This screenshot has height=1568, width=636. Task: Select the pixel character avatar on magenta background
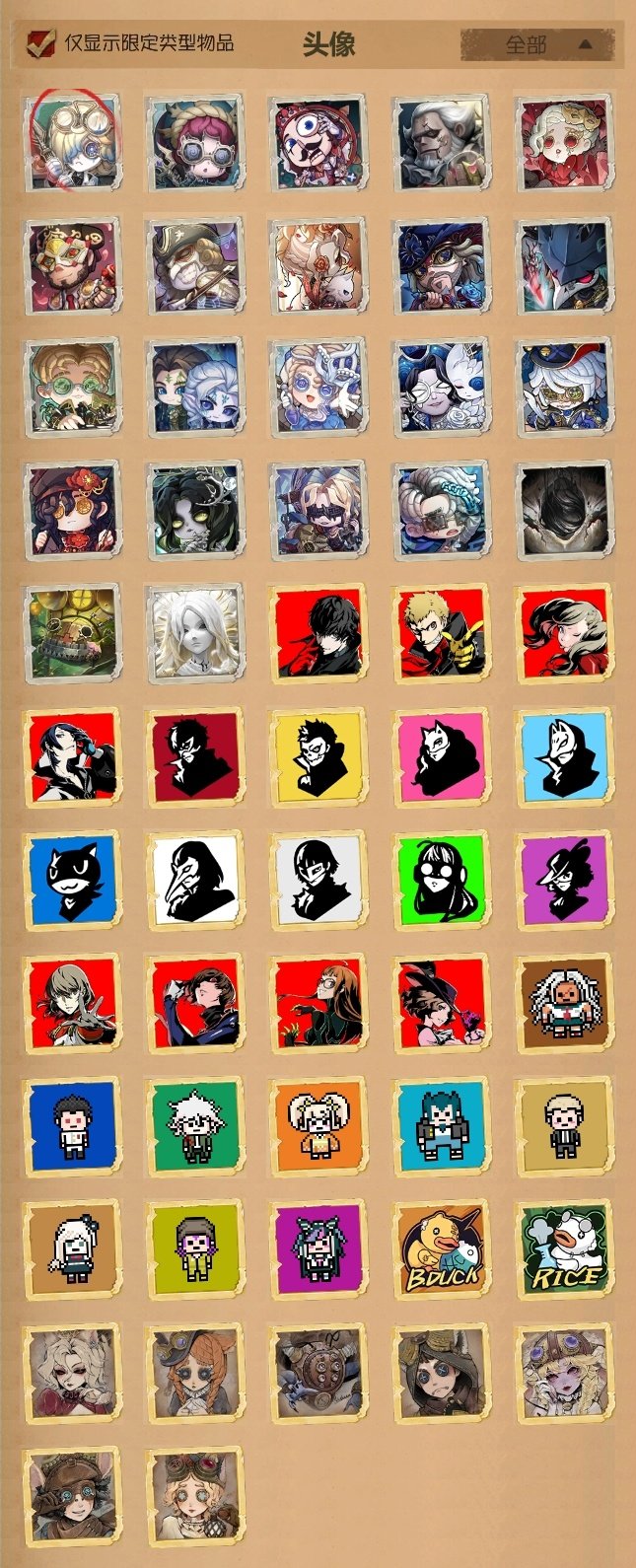pyautogui.click(x=318, y=1248)
